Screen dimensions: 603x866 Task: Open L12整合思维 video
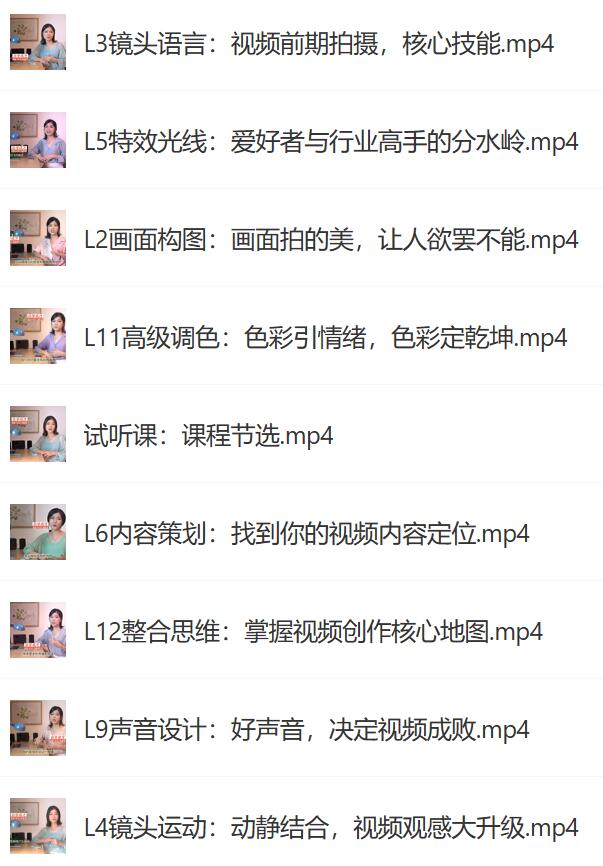tap(312, 632)
